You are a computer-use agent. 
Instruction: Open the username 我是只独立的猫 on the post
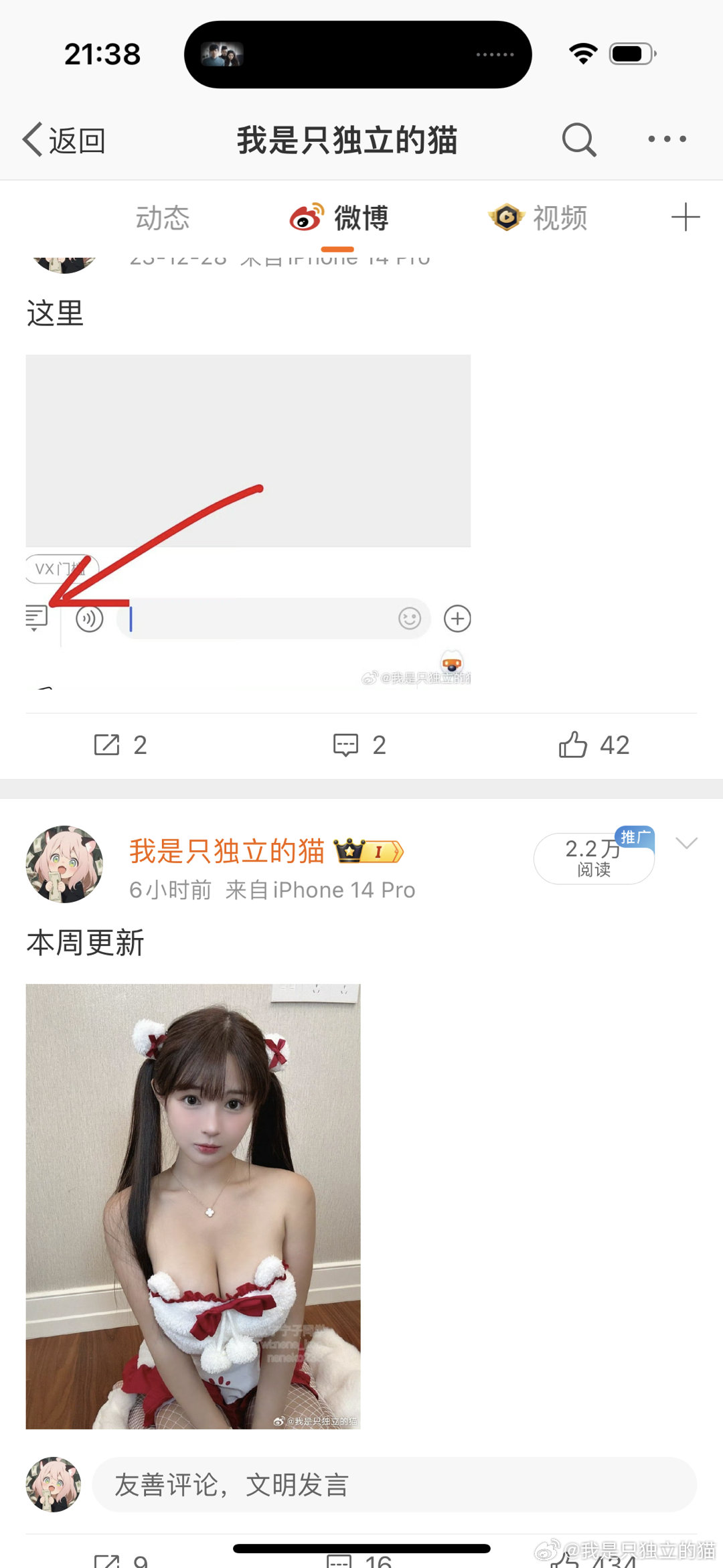(227, 851)
